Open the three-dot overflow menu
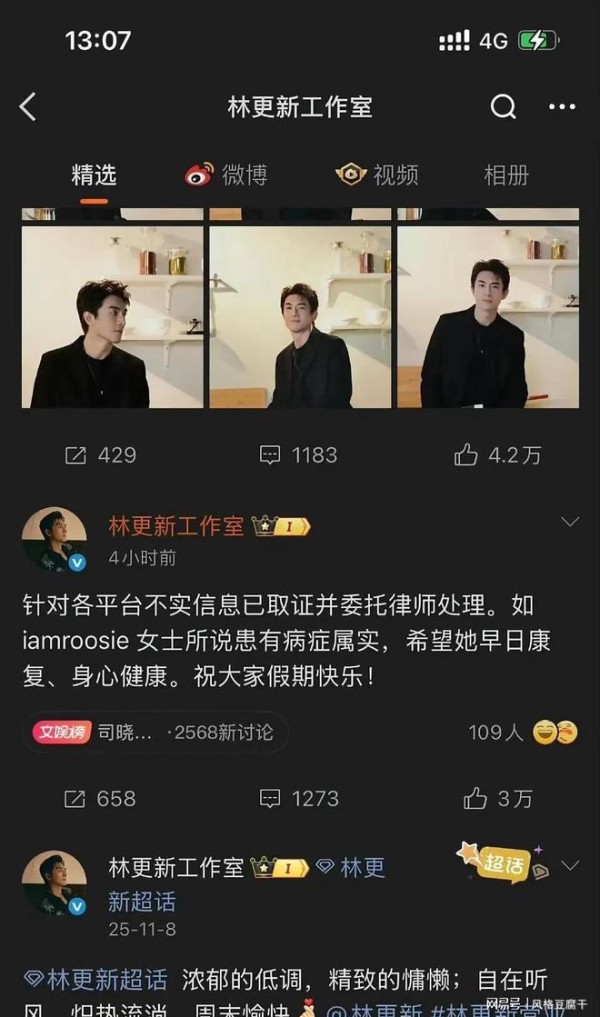600x1017 pixels. [562, 107]
